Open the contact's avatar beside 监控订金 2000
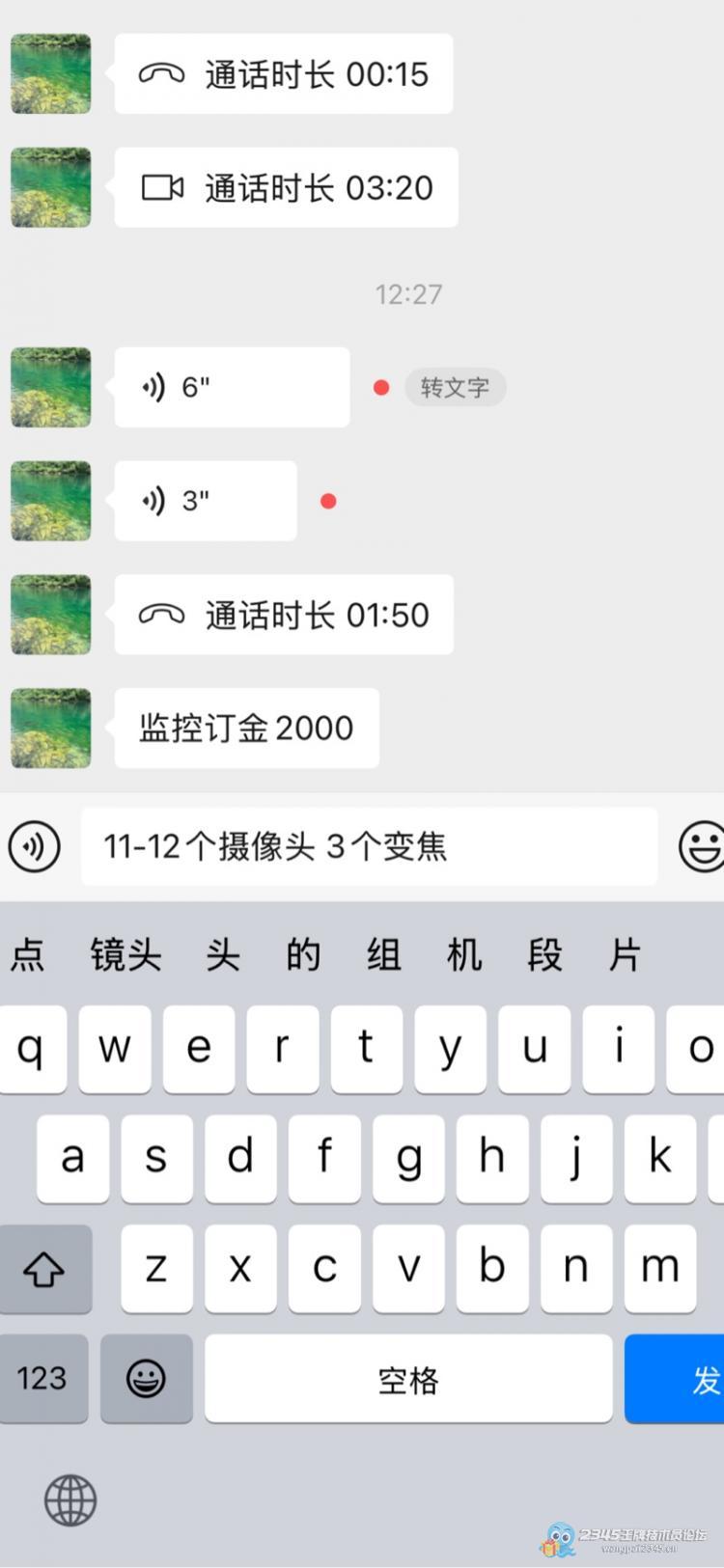 click(51, 729)
